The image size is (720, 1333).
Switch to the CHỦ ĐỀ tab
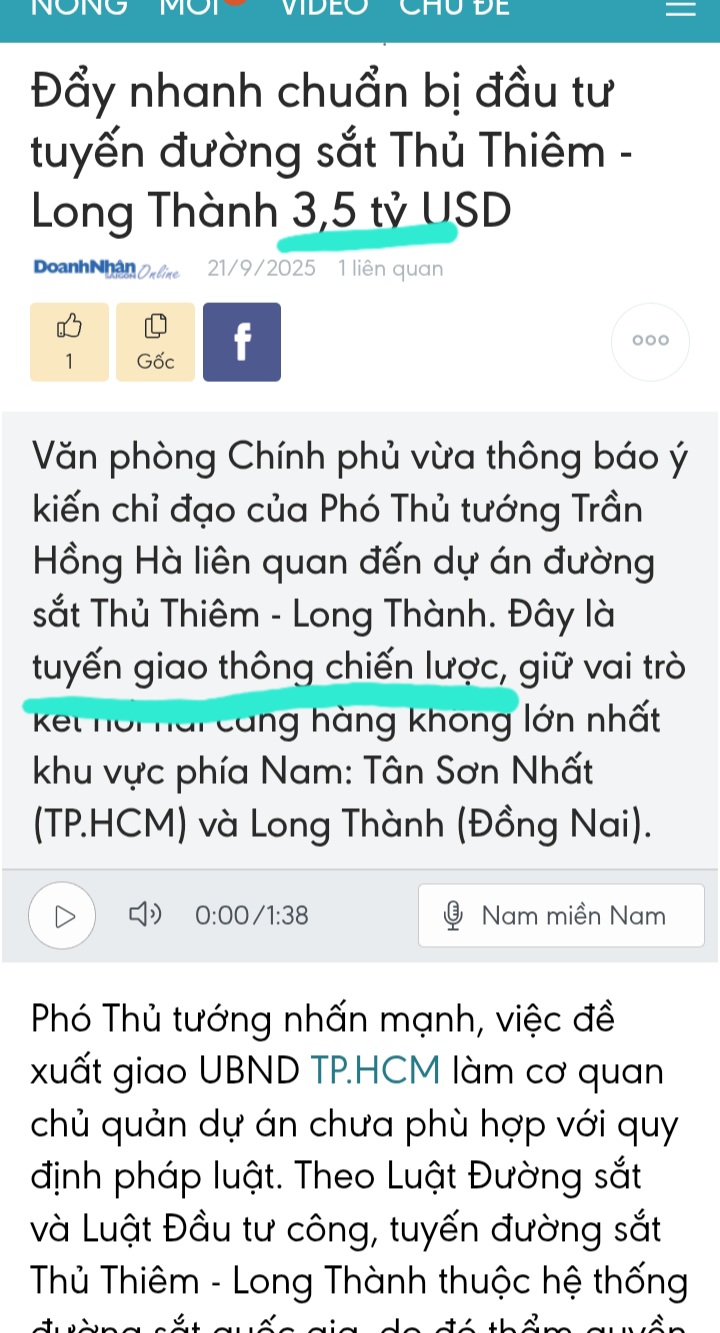click(x=454, y=8)
